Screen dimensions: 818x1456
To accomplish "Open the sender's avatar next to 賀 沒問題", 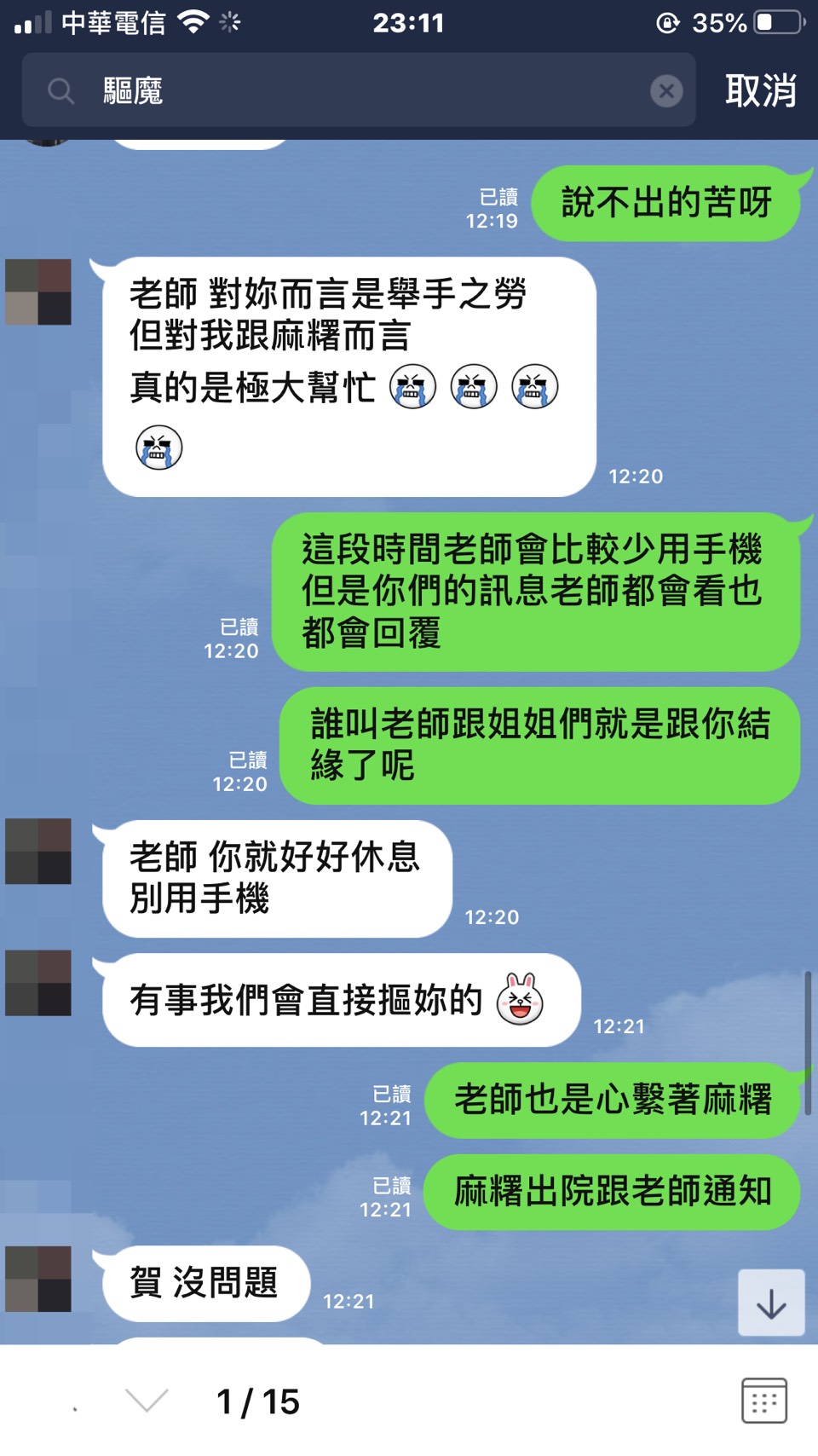I will [38, 1279].
